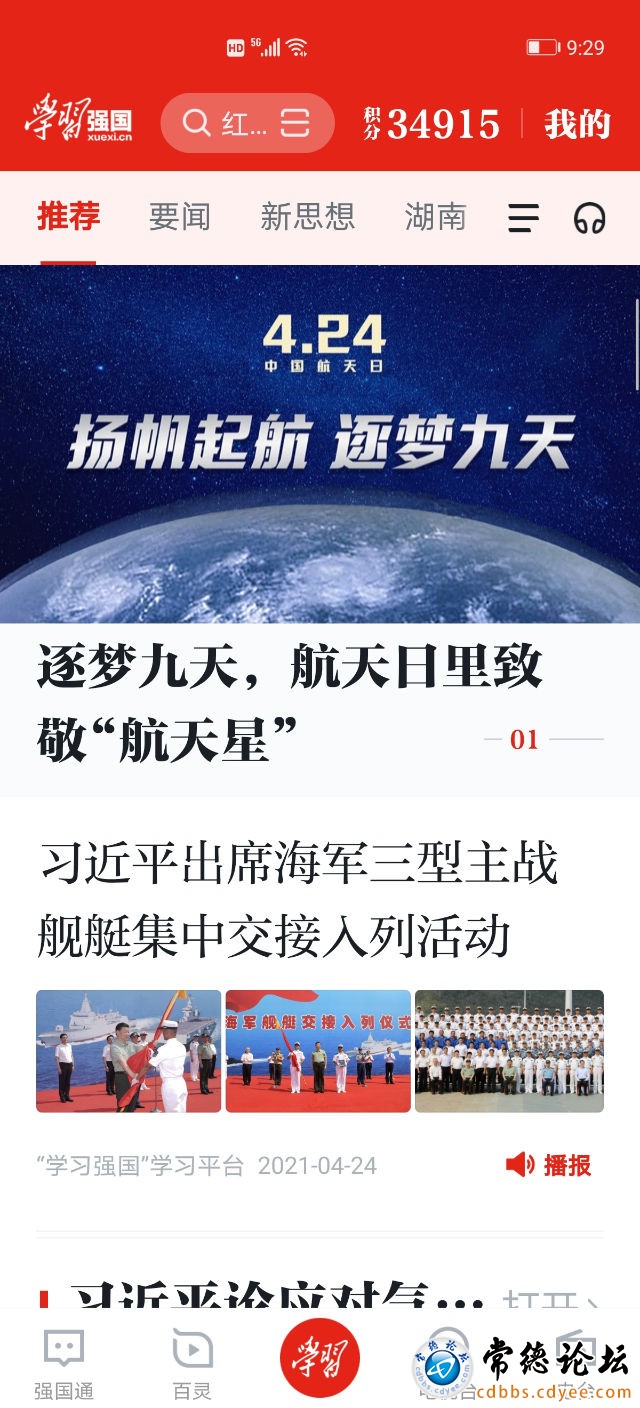Switch to the 湖南 tab
640x1408 pixels.
coord(436,216)
